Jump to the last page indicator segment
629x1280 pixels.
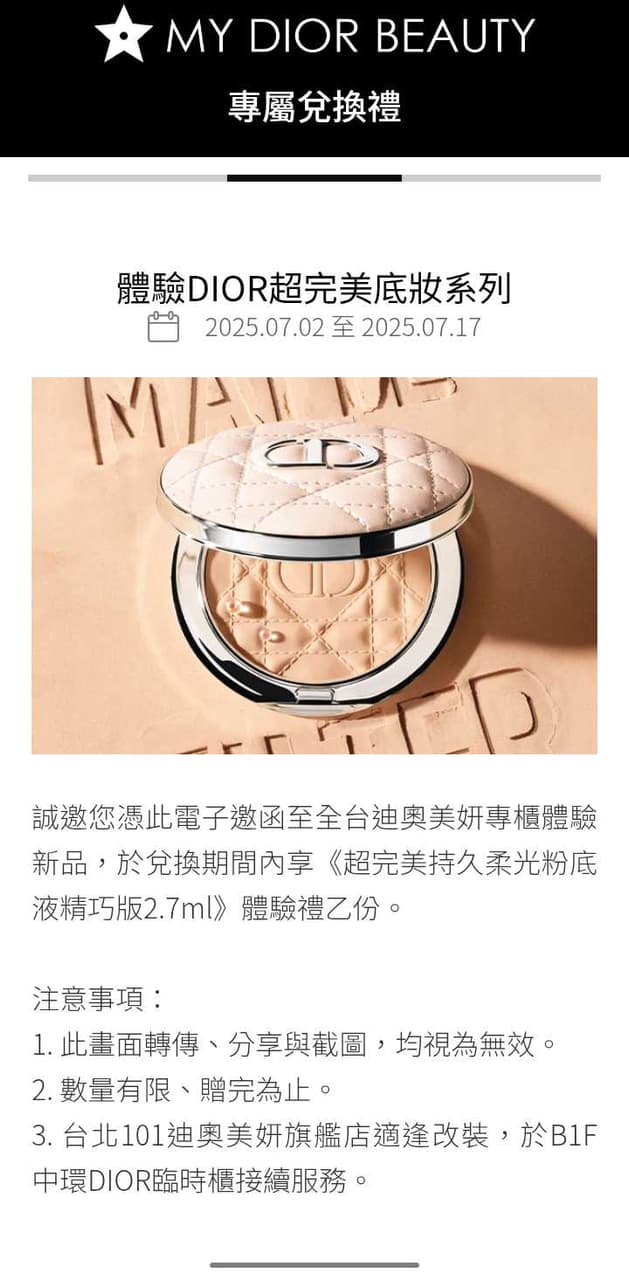coord(501,178)
